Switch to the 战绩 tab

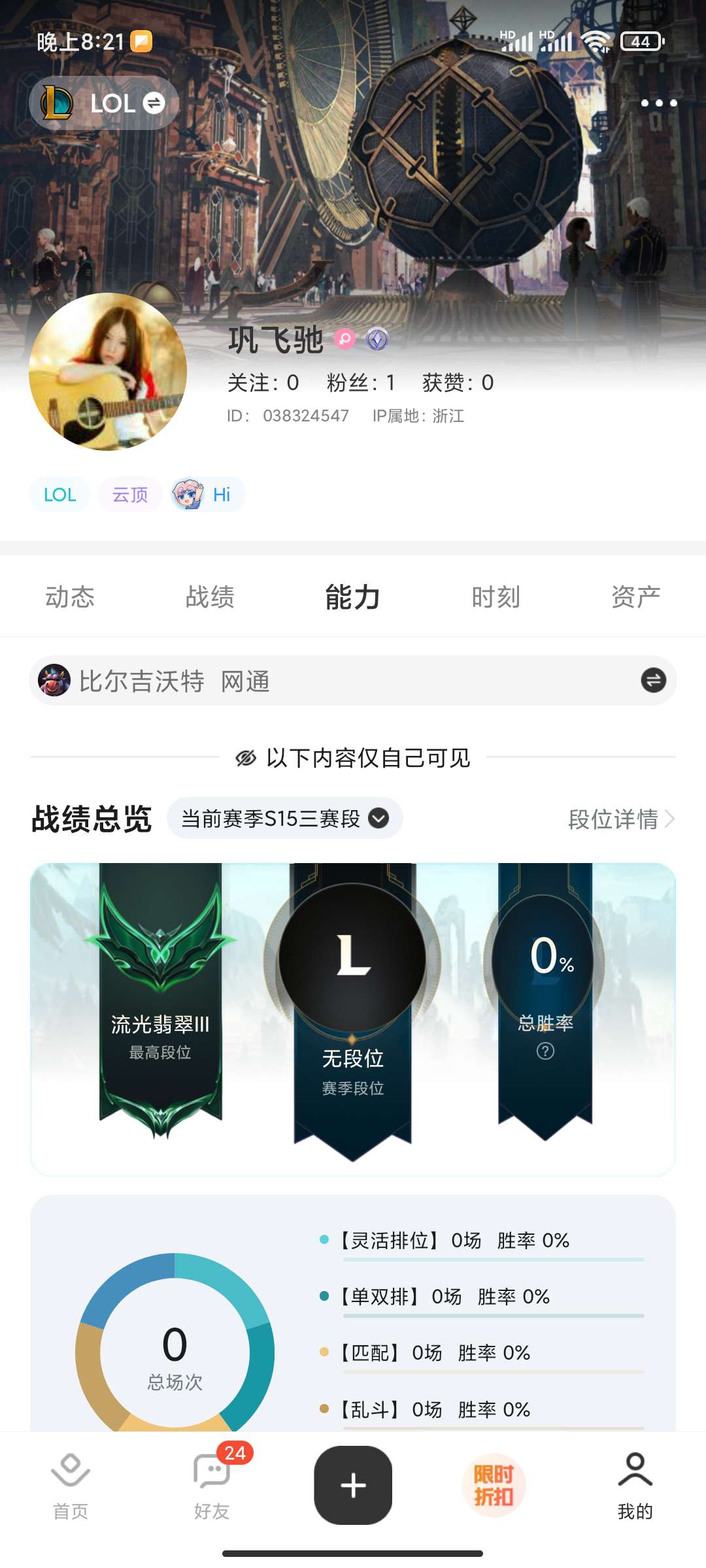[x=210, y=597]
